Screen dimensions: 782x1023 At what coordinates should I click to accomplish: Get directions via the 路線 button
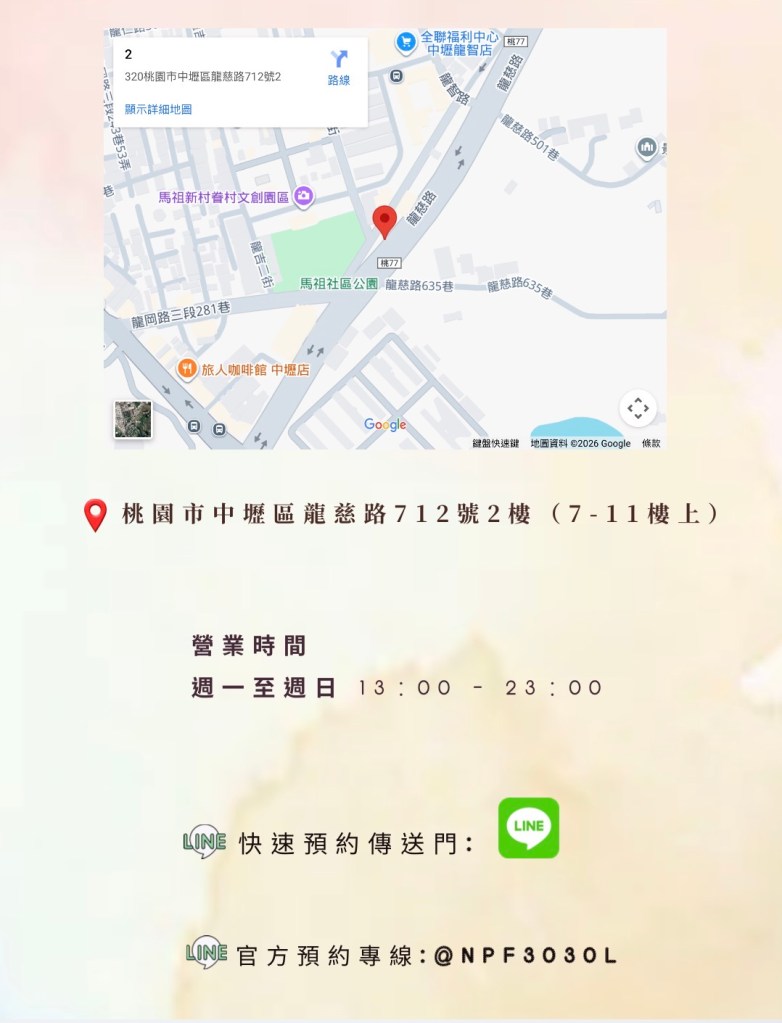coord(339,67)
